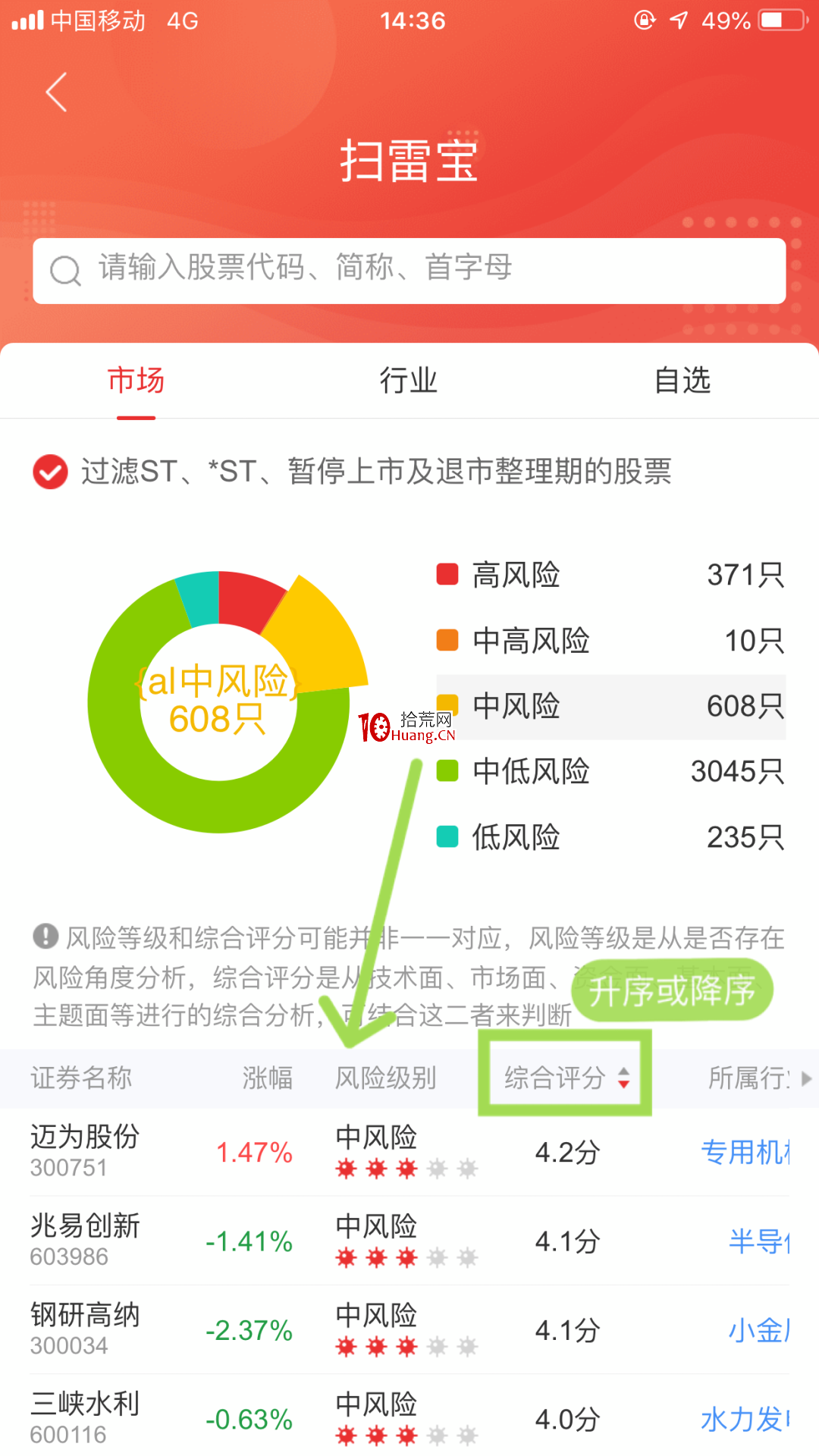The height and width of the screenshot is (1456, 819).
Task: Tap the stock code search field
Action: [x=409, y=271]
